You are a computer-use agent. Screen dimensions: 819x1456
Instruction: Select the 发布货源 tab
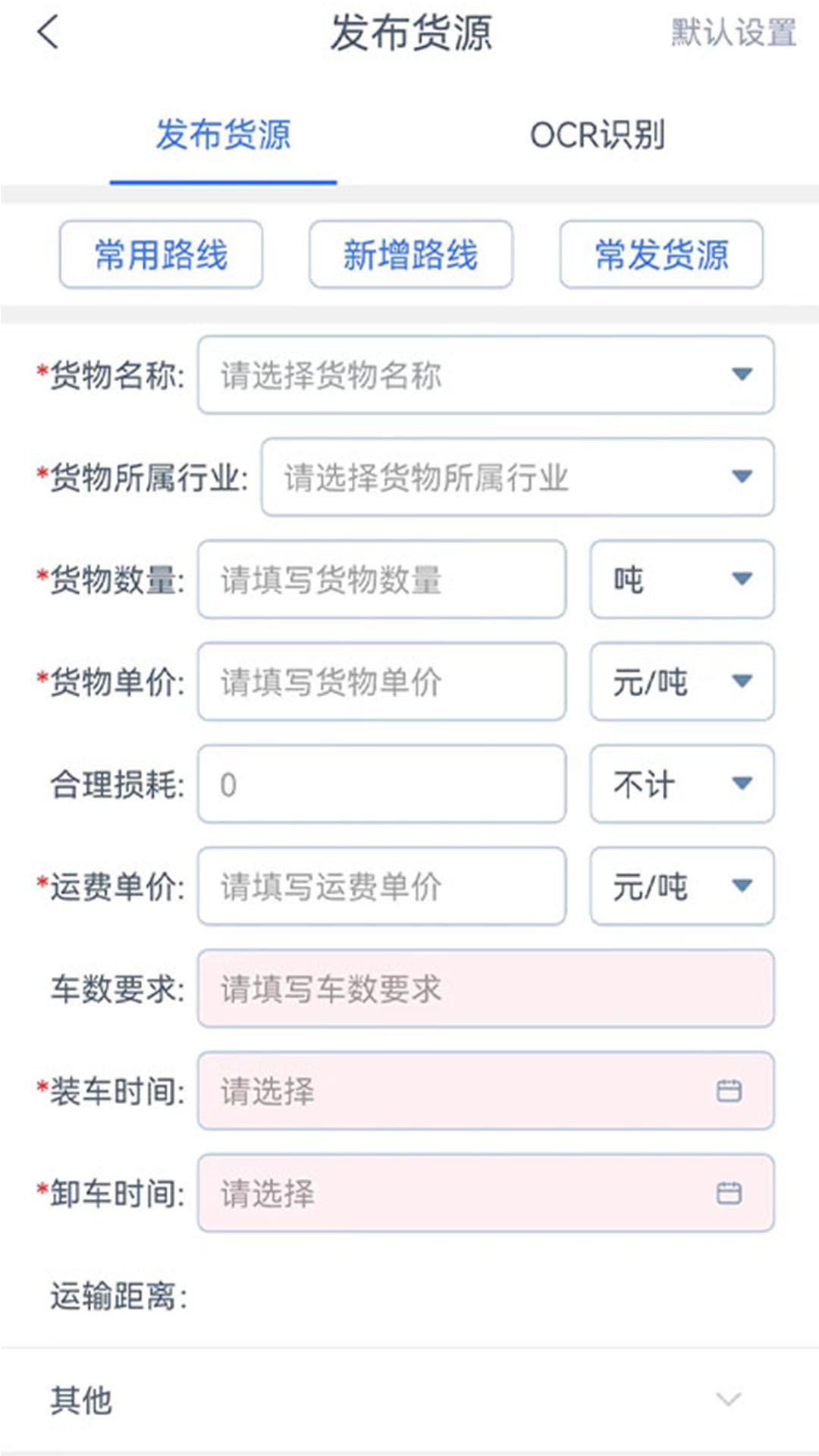click(x=223, y=136)
